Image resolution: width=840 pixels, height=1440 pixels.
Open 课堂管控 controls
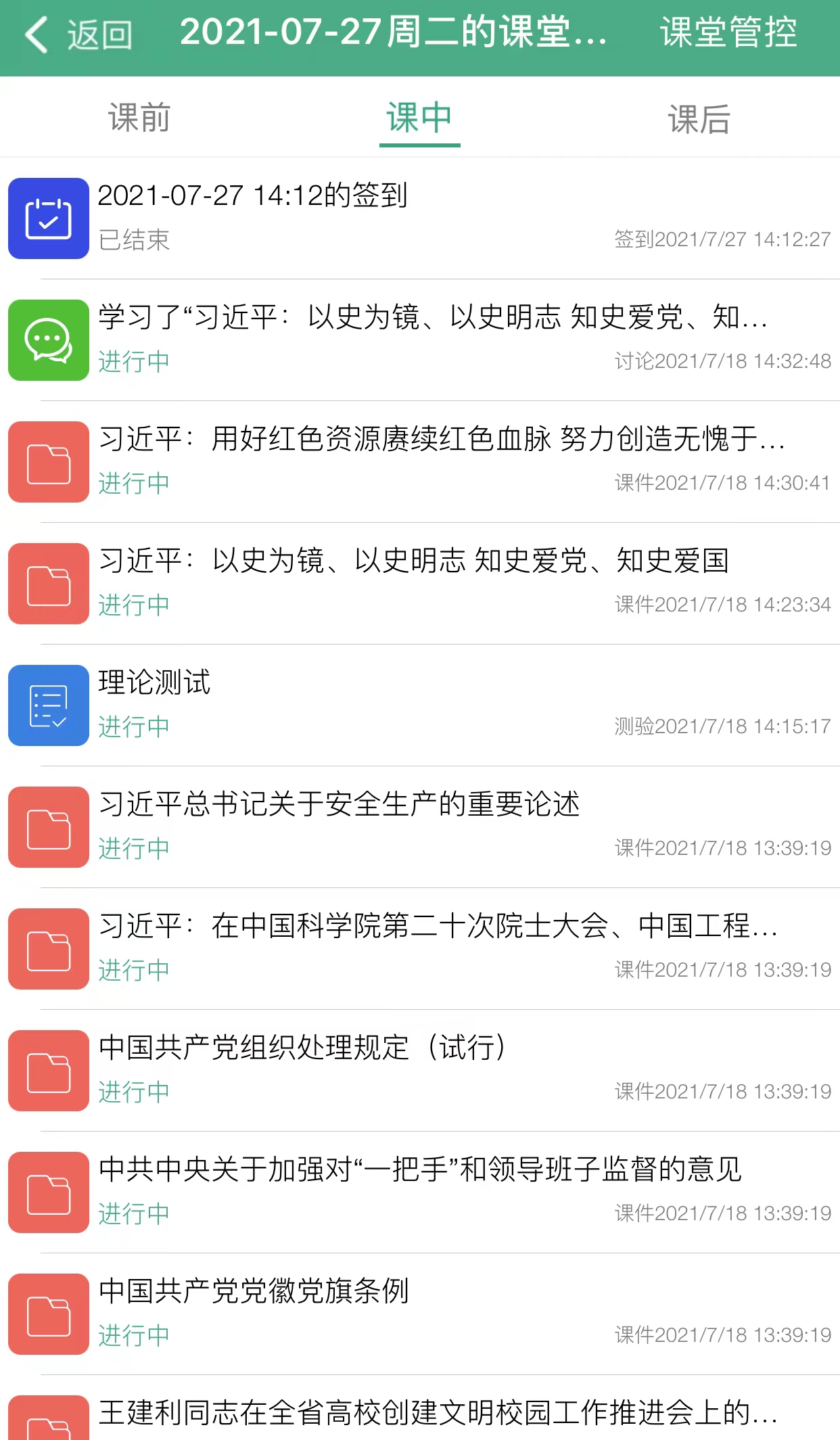point(728,32)
